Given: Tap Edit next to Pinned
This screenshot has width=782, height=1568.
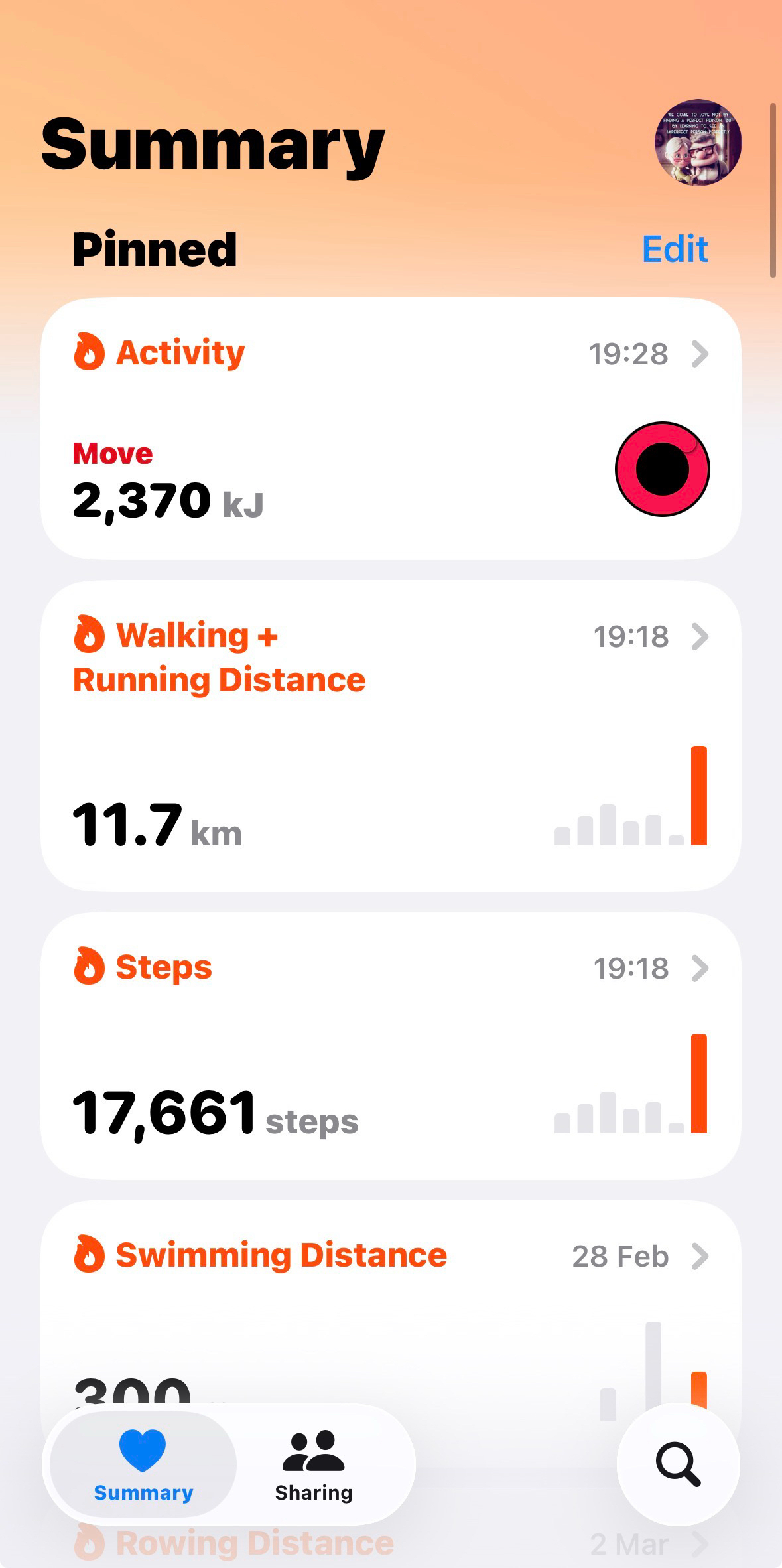Looking at the screenshot, I should pos(675,249).
